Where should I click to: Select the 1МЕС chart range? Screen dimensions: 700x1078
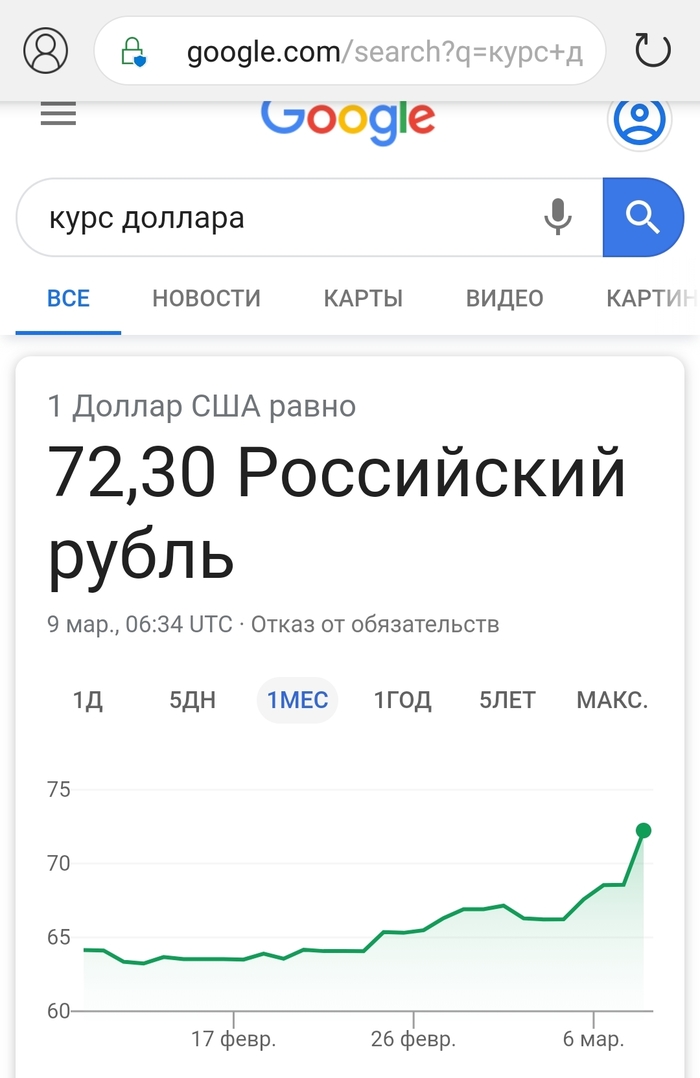click(297, 700)
